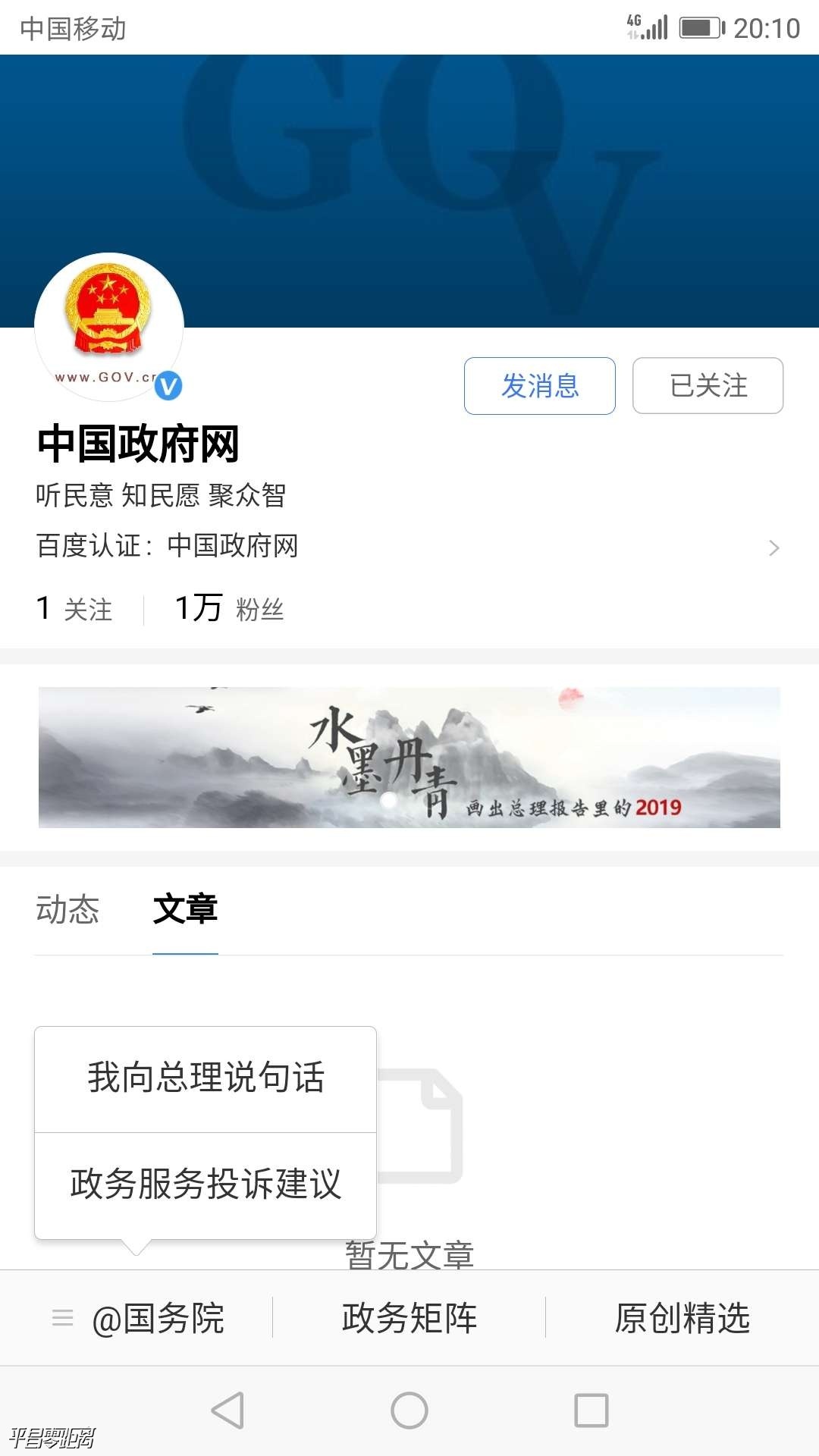This screenshot has width=819, height=1456.
Task: Tap the 已关注 button to unfollow
Action: 708,386
